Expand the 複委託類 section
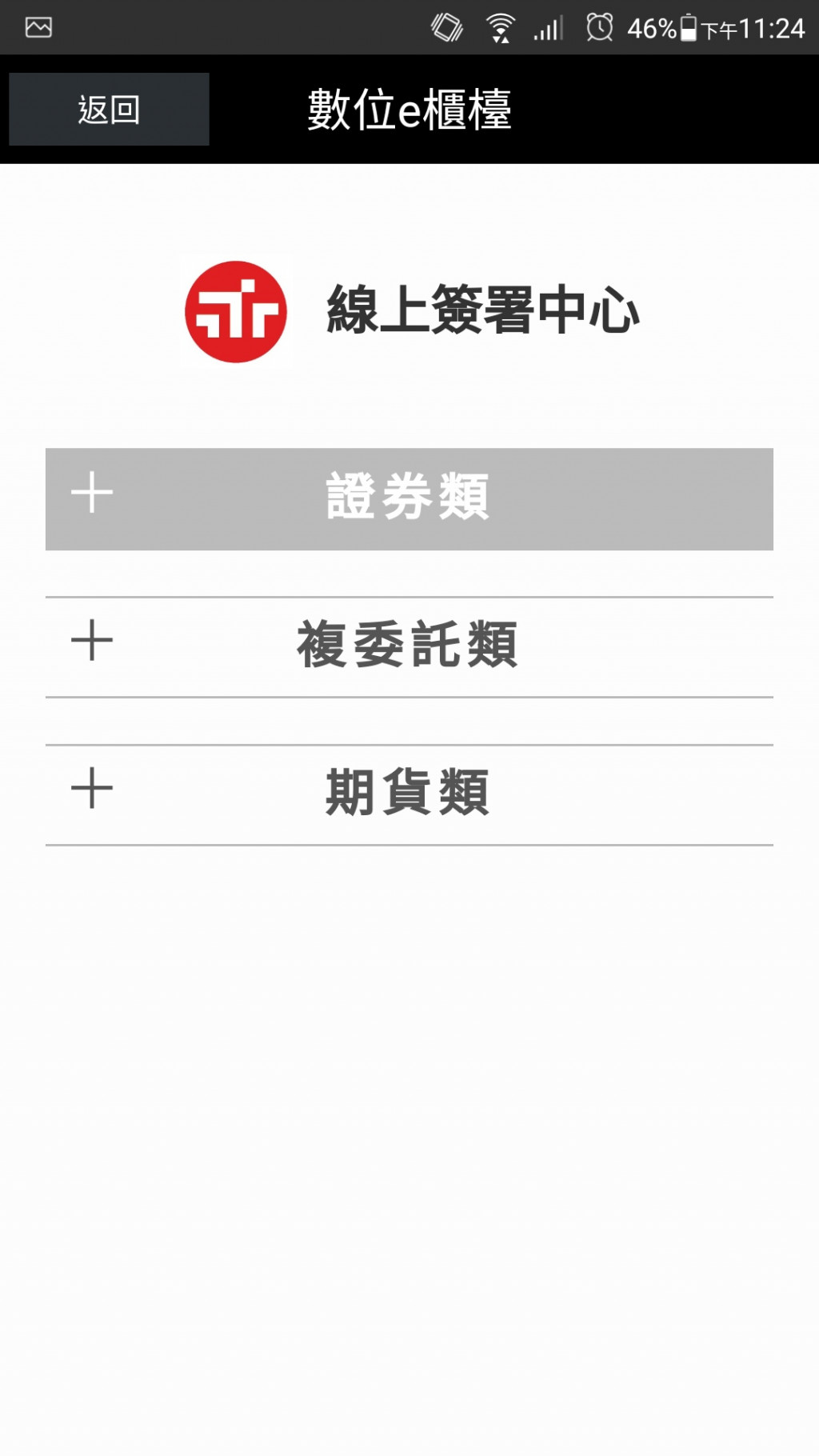Viewport: 819px width, 1456px height. tap(408, 646)
